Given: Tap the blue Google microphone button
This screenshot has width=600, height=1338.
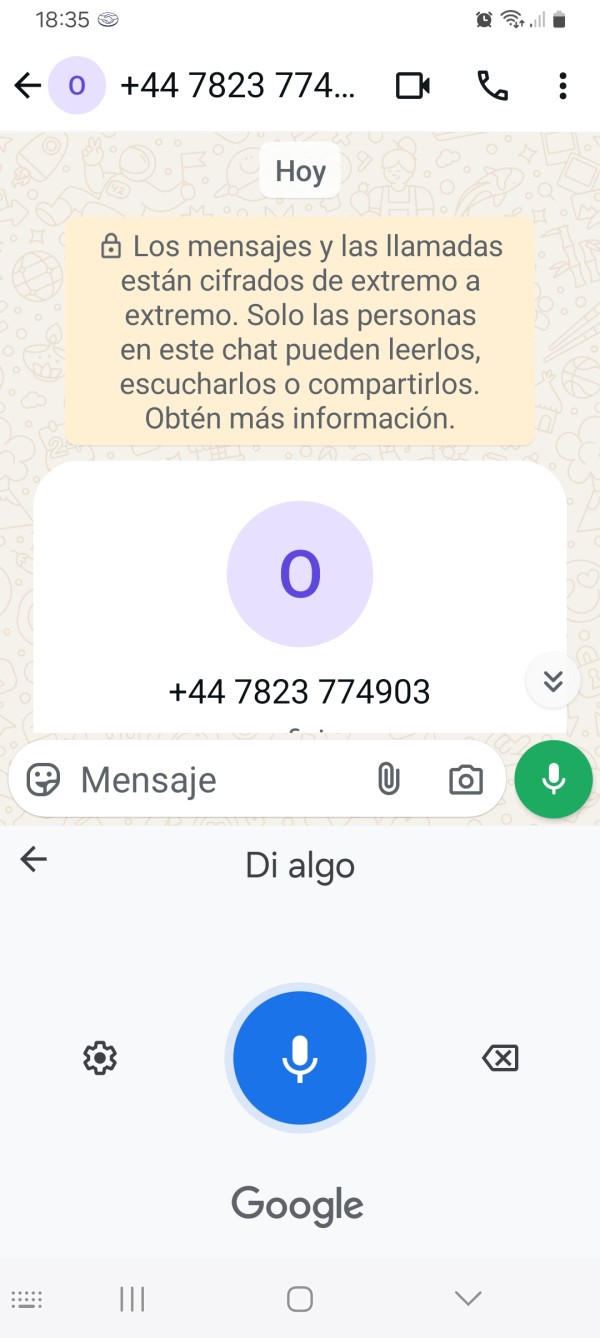Looking at the screenshot, I should tap(300, 1058).
